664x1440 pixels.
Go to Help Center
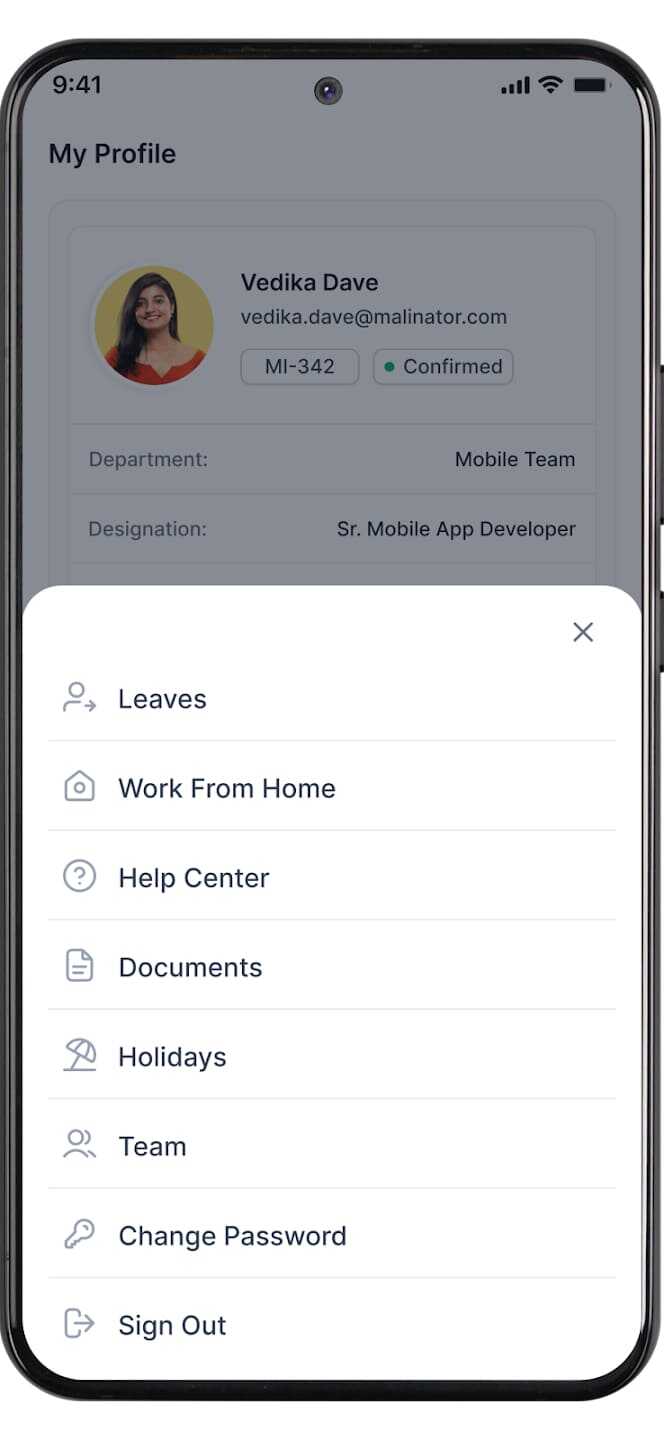[193, 878]
